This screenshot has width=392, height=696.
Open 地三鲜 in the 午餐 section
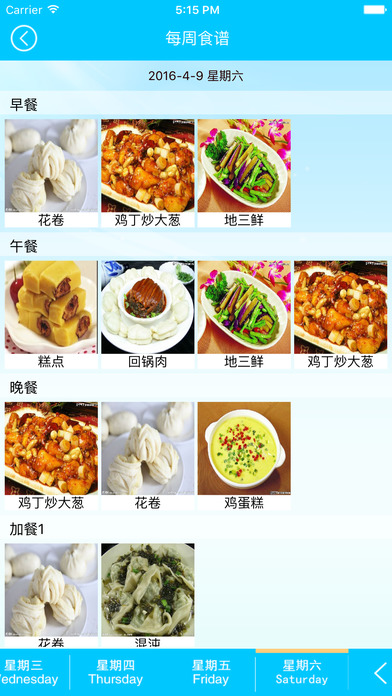click(x=244, y=315)
